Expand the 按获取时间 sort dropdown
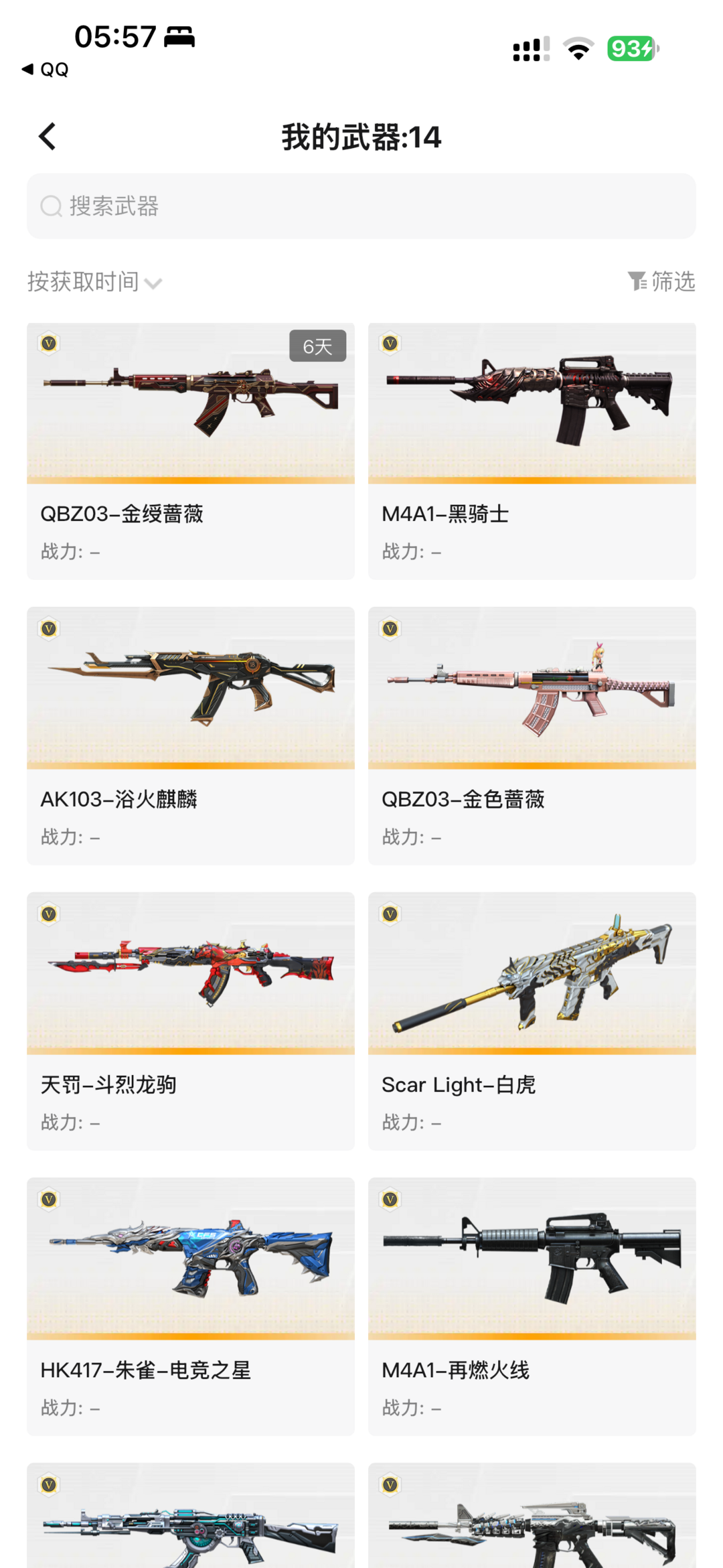The image size is (723, 1568). pyautogui.click(x=94, y=282)
